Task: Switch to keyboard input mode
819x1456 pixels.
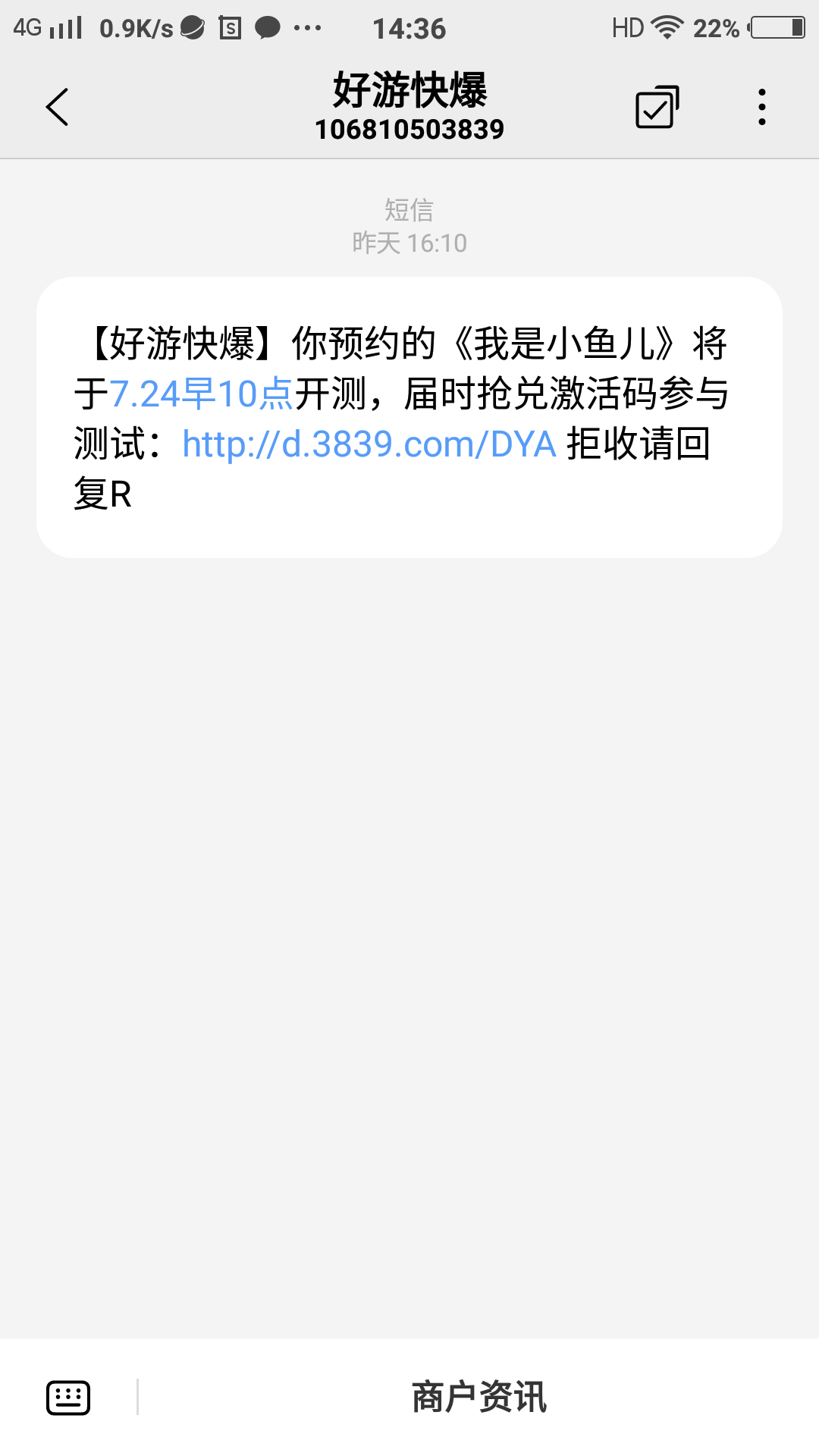Action: click(68, 1397)
